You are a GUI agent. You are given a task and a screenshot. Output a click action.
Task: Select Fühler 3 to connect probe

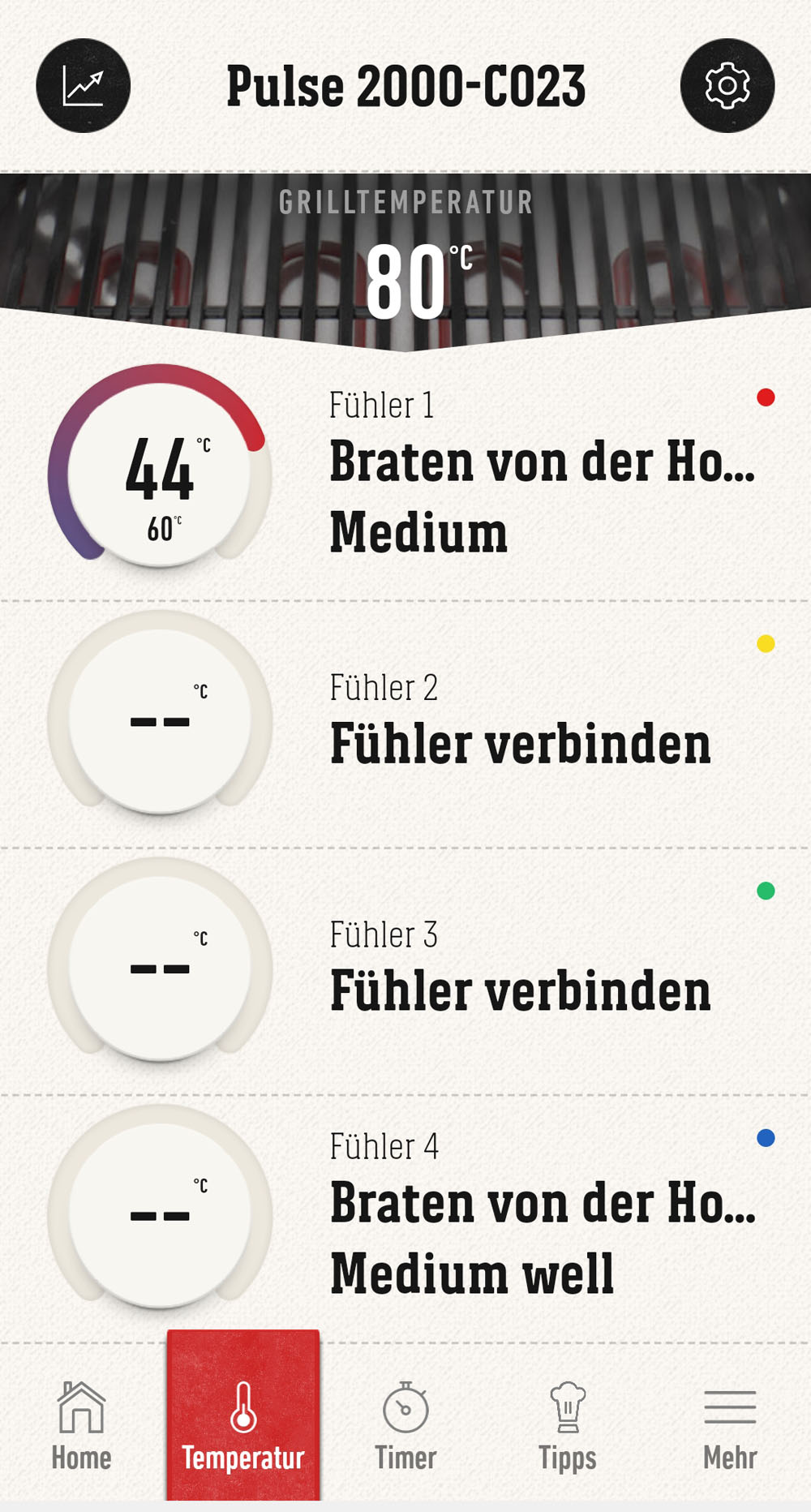pos(405,971)
